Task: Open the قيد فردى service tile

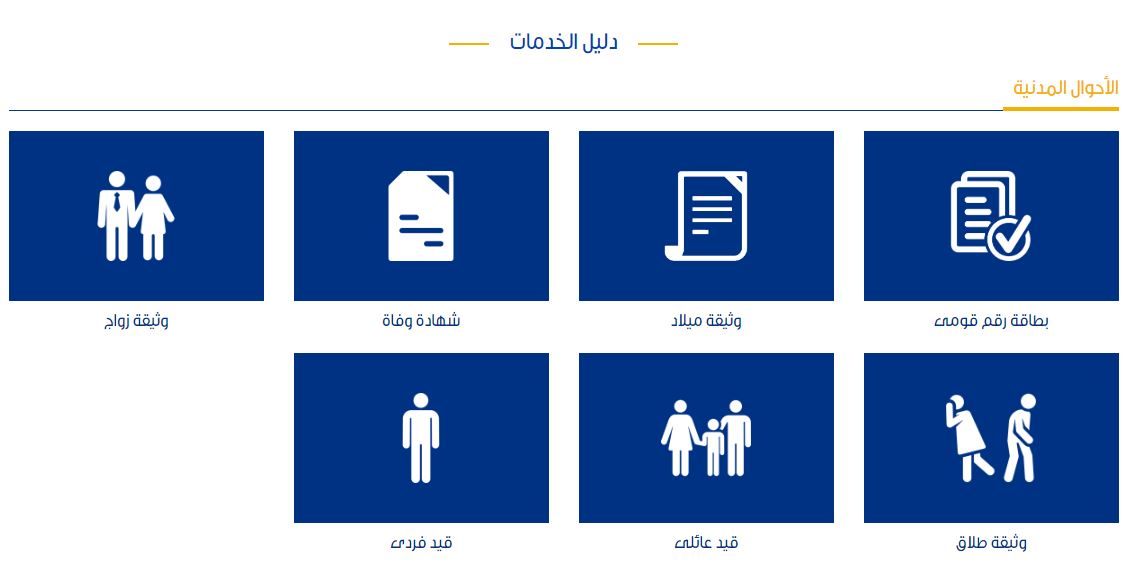Action: coord(421,438)
